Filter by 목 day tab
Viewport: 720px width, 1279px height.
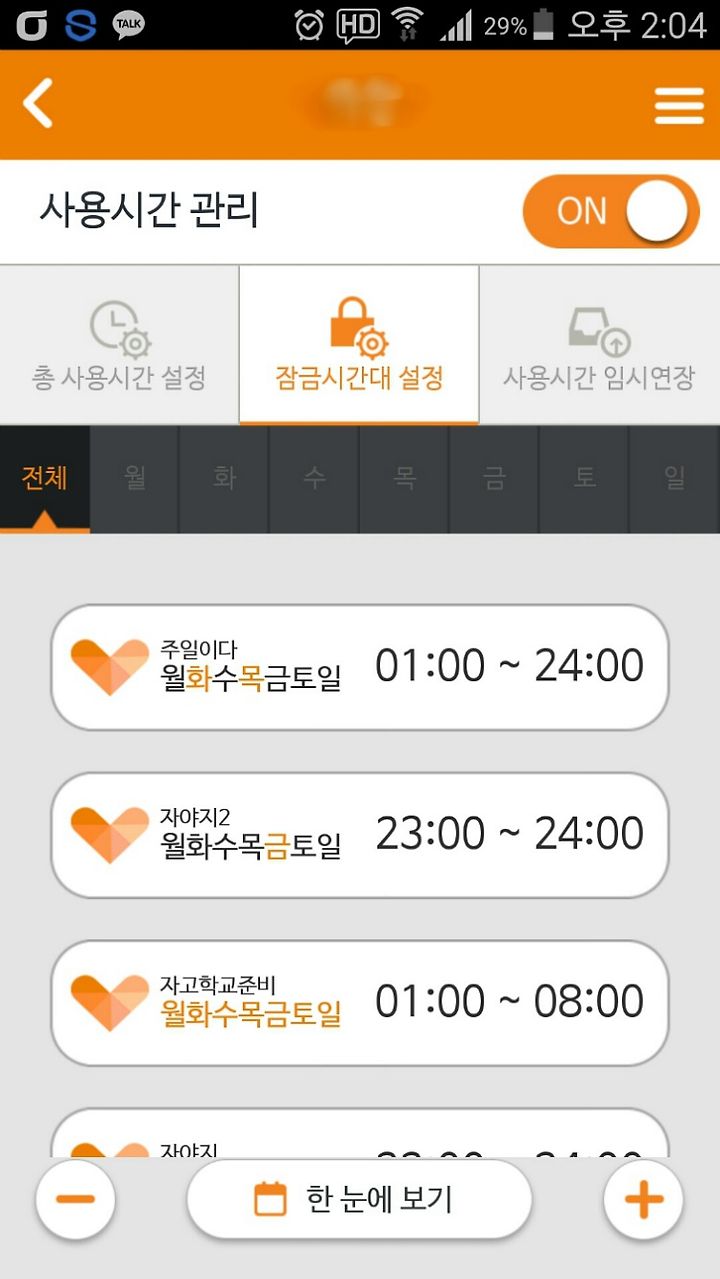405,479
